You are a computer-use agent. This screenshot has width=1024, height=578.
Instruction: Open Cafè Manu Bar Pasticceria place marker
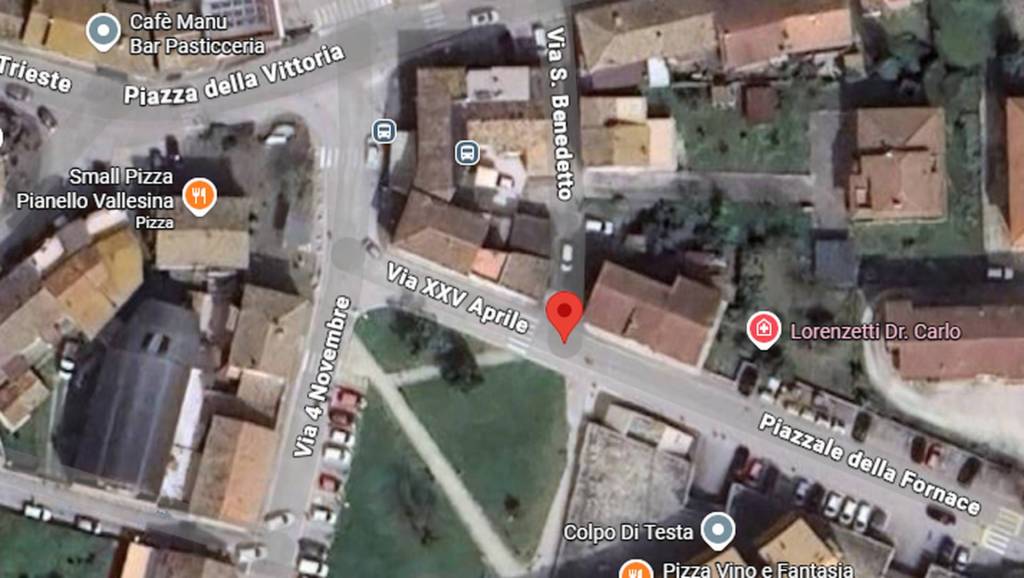pyautogui.click(x=103, y=32)
